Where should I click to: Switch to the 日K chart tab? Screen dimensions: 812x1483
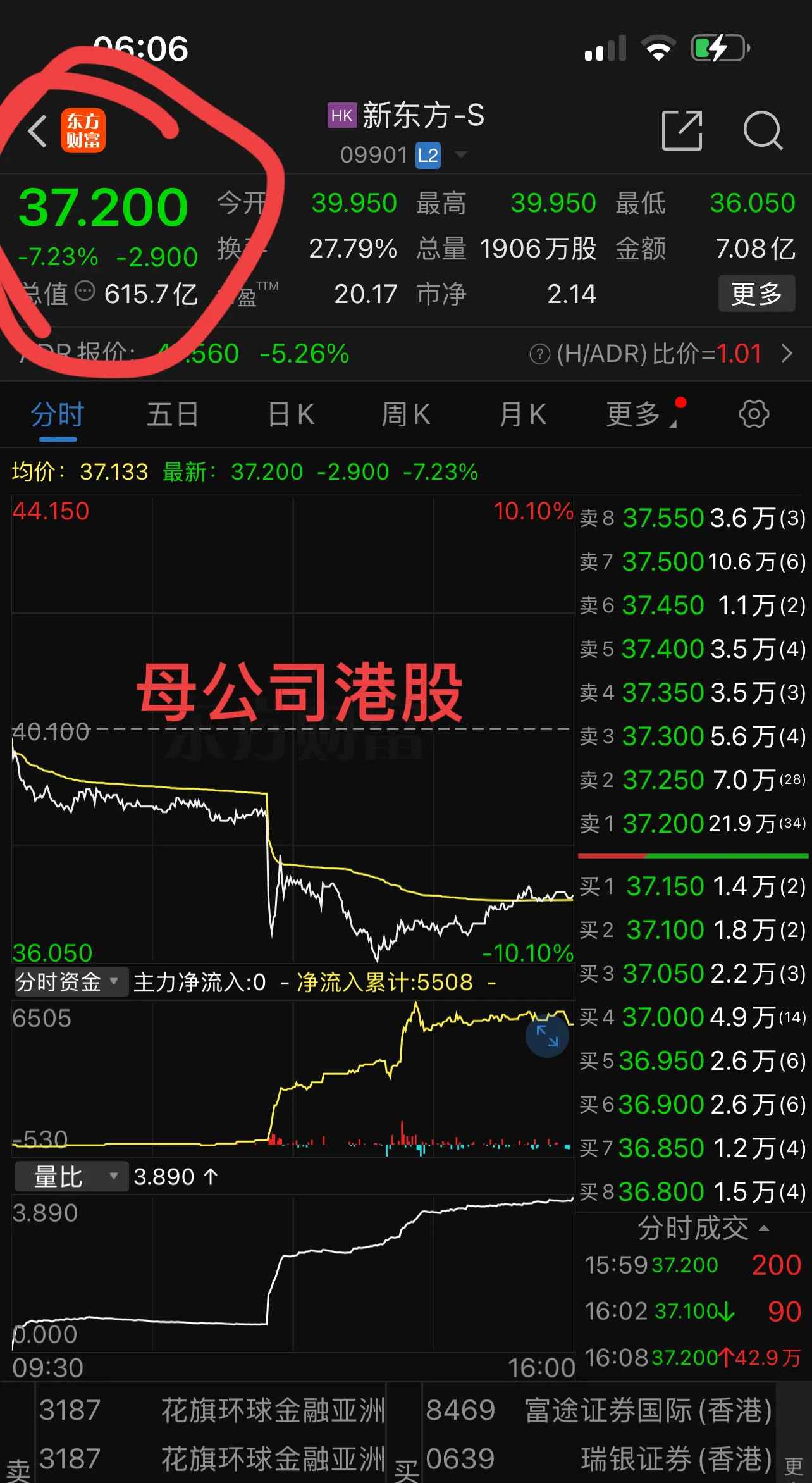291,415
